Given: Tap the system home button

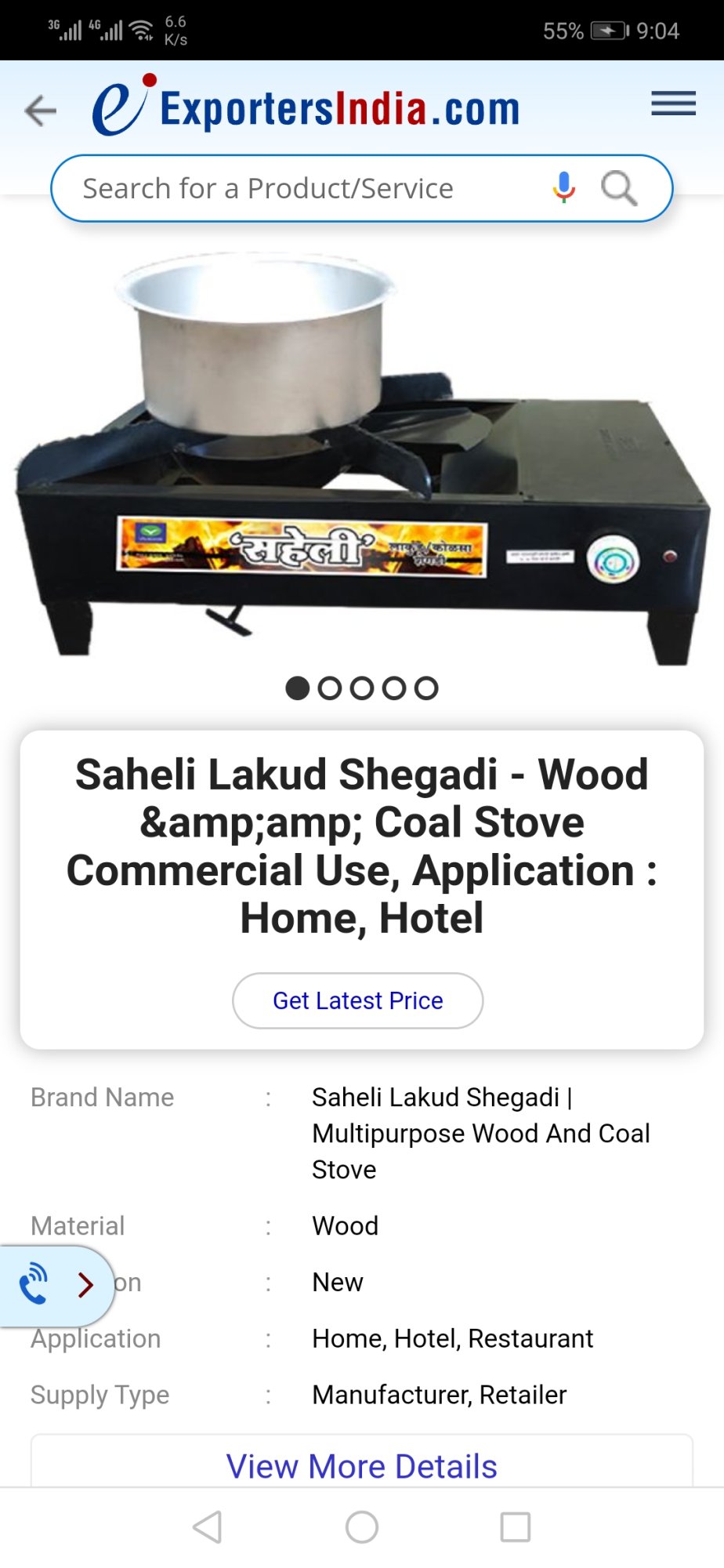Looking at the screenshot, I should click(x=362, y=1526).
